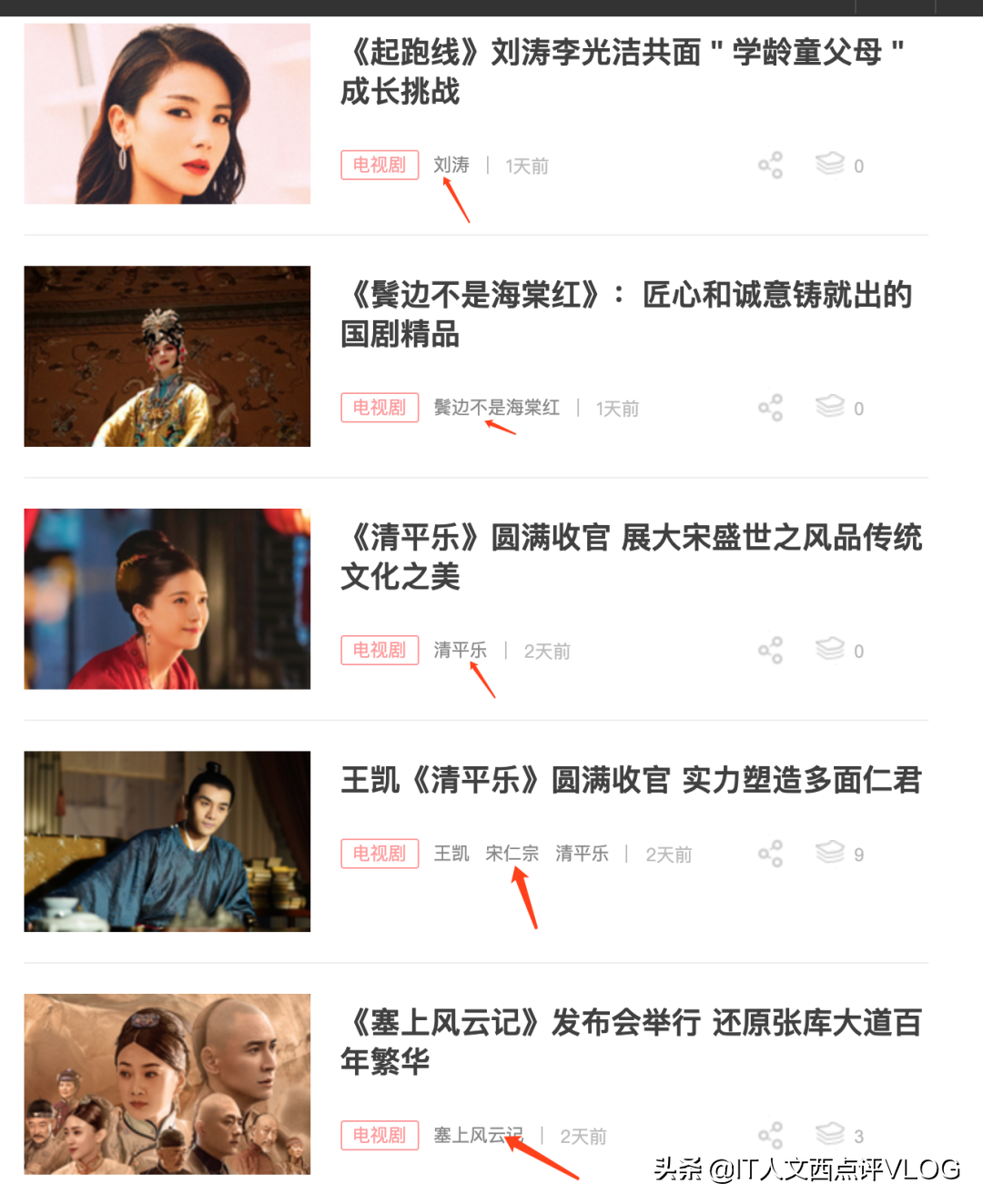Image resolution: width=983 pixels, height=1204 pixels.
Task: Click the 电视剧 tag on 《起跑线》 article
Action: pos(379,165)
